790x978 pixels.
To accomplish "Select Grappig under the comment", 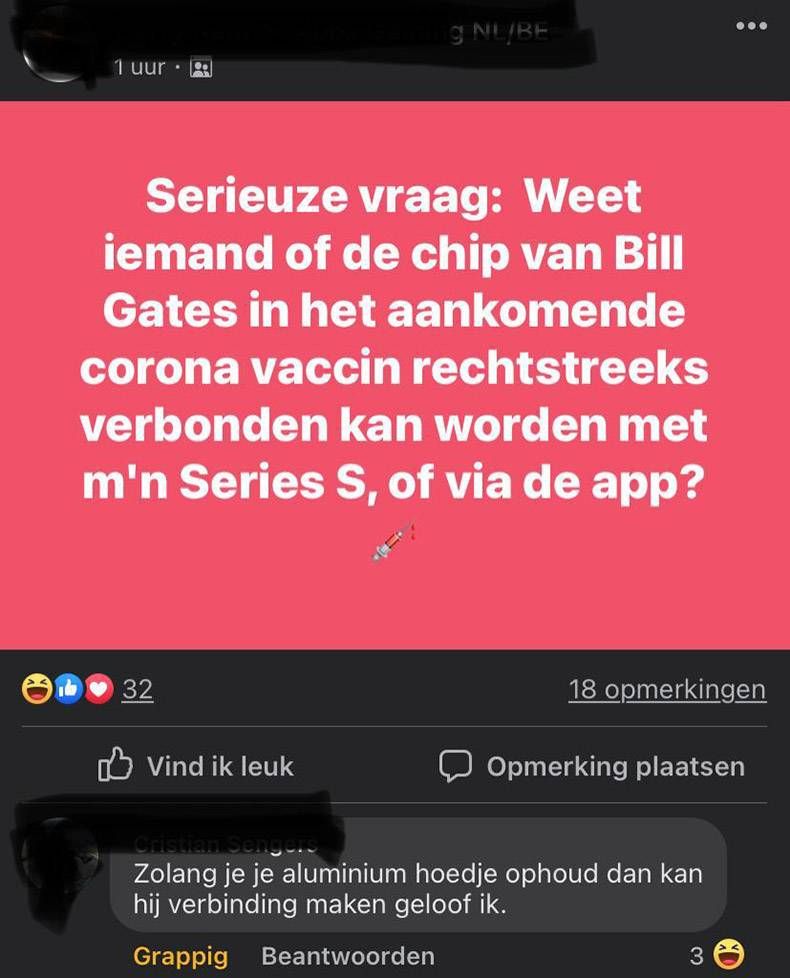I will point(180,955).
